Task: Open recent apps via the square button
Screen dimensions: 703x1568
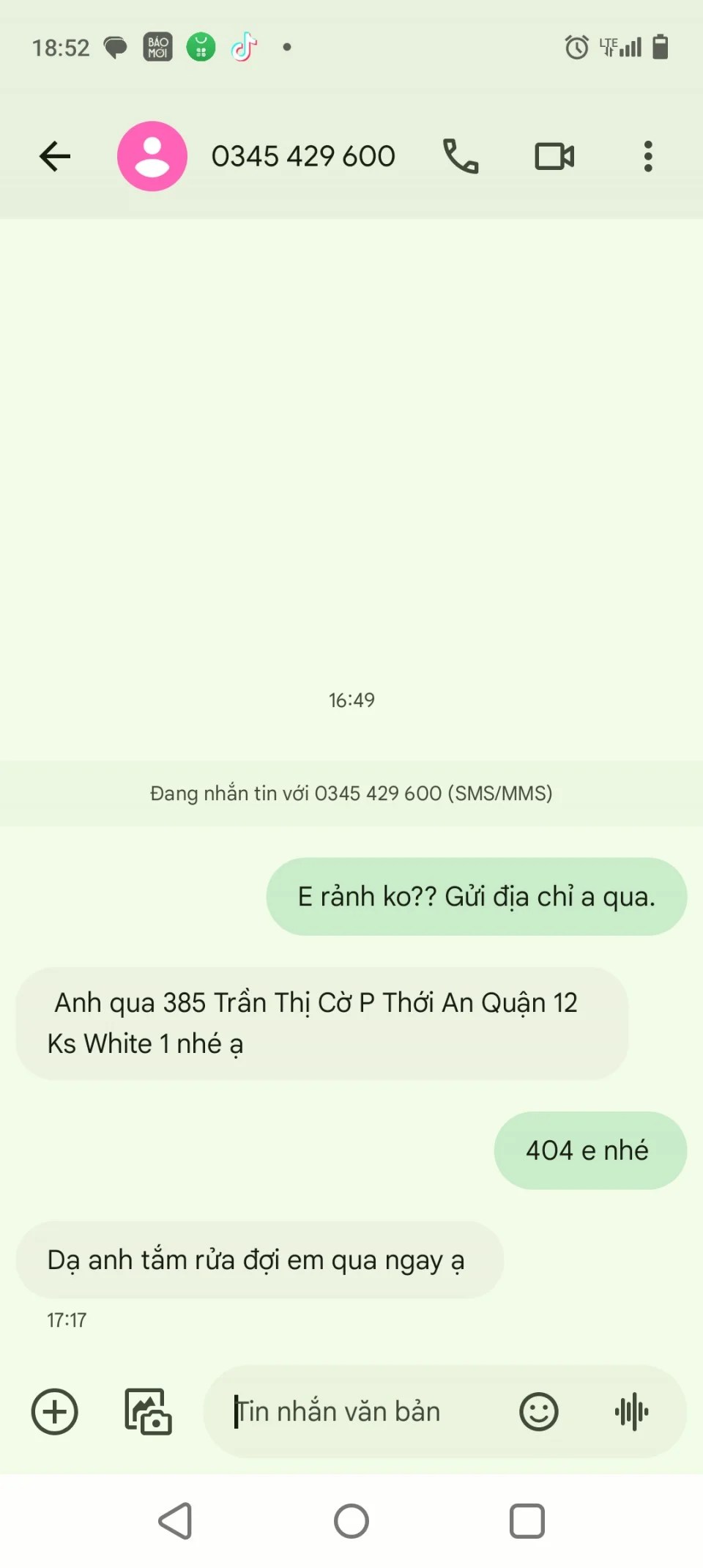Action: pos(527,1521)
